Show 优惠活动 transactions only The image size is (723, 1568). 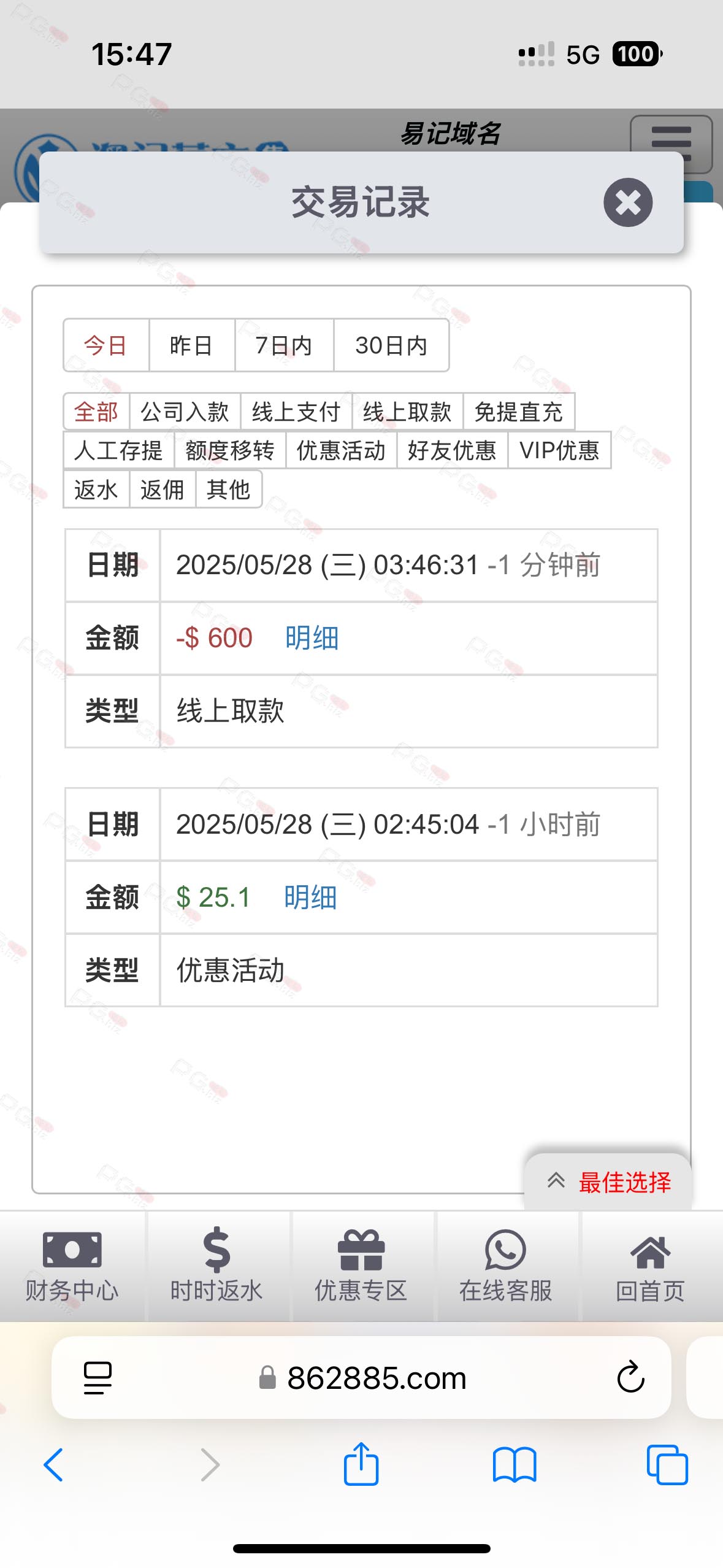tap(341, 450)
